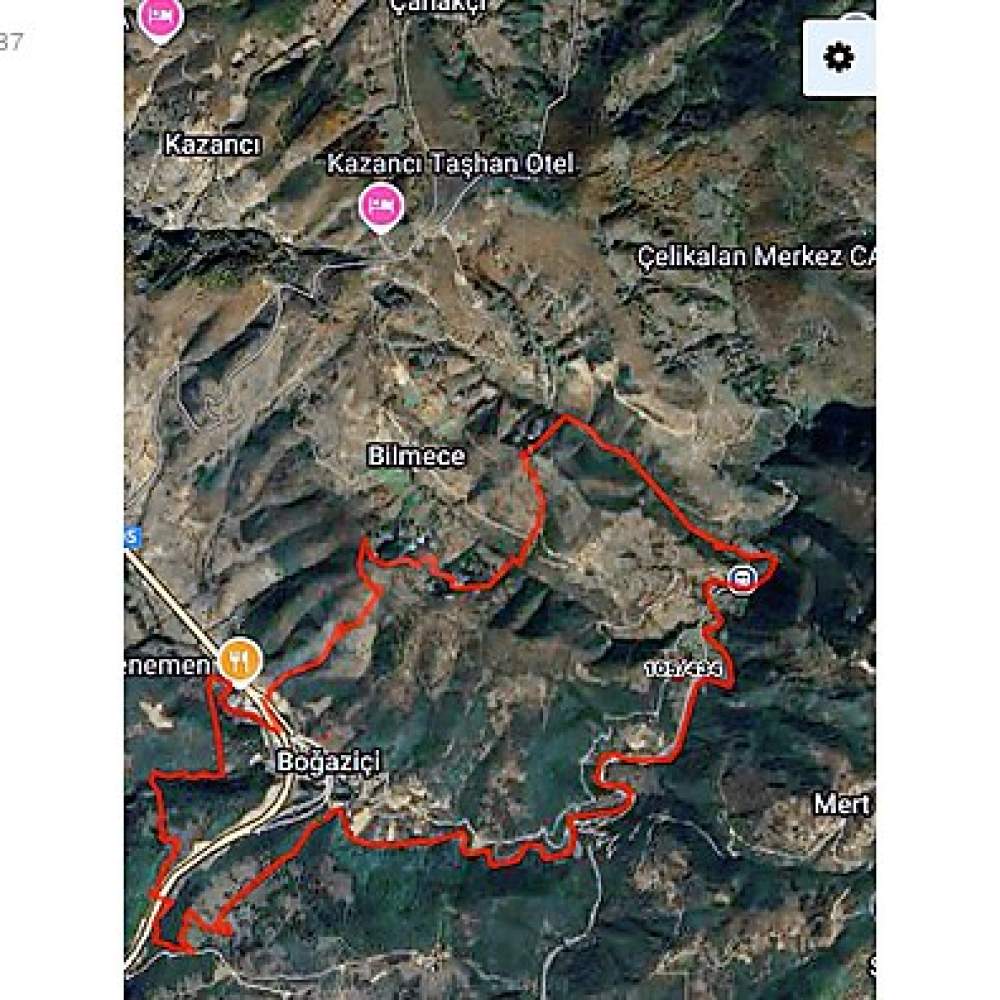Viewport: 1000px width, 1000px height.
Task: Open the waypoint marker on the red route
Action: pyautogui.click(x=742, y=578)
